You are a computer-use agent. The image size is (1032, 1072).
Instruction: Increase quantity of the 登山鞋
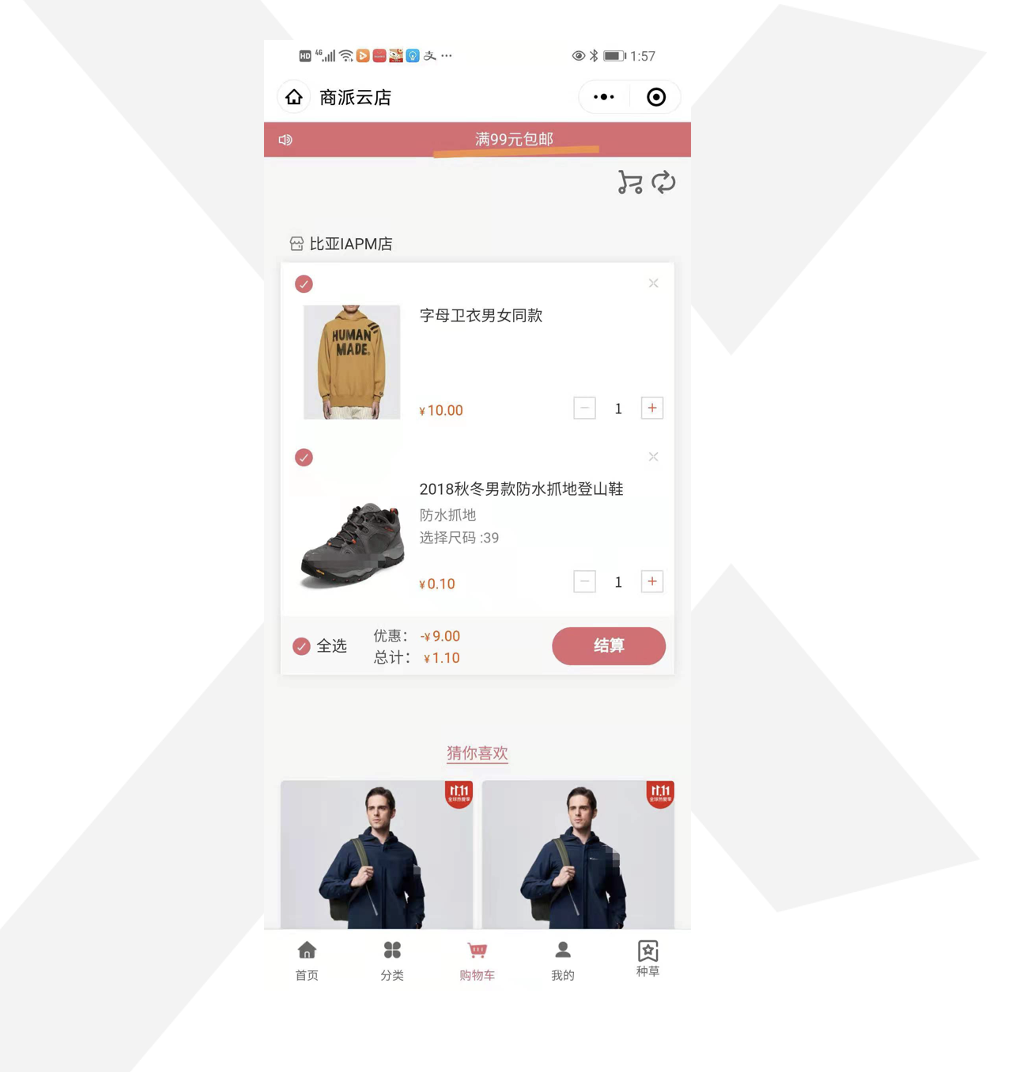[652, 582]
